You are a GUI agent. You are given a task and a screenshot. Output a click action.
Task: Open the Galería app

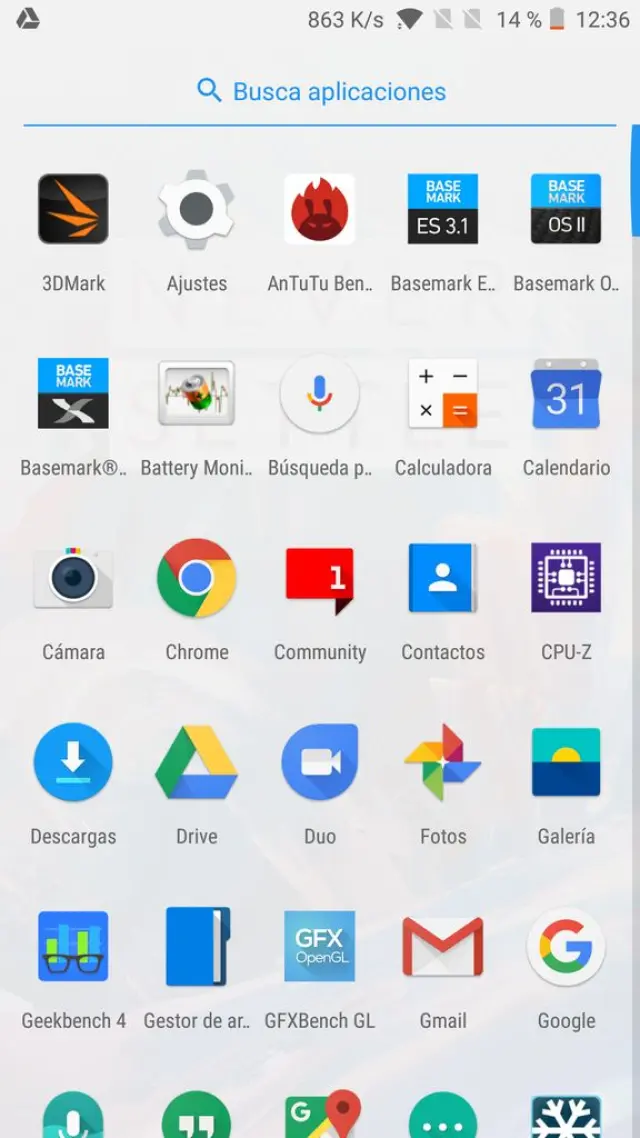566,763
